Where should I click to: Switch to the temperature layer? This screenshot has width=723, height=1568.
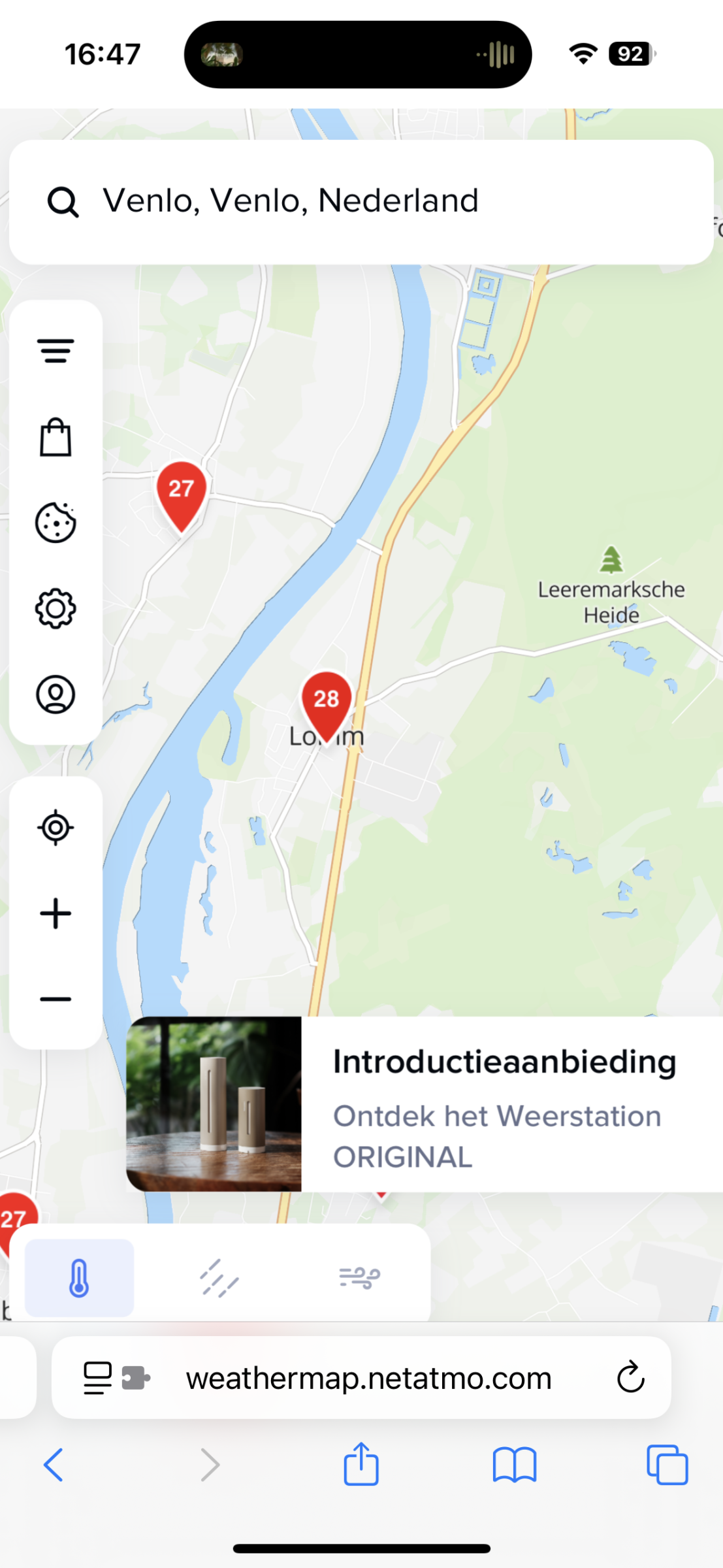[x=79, y=1277]
